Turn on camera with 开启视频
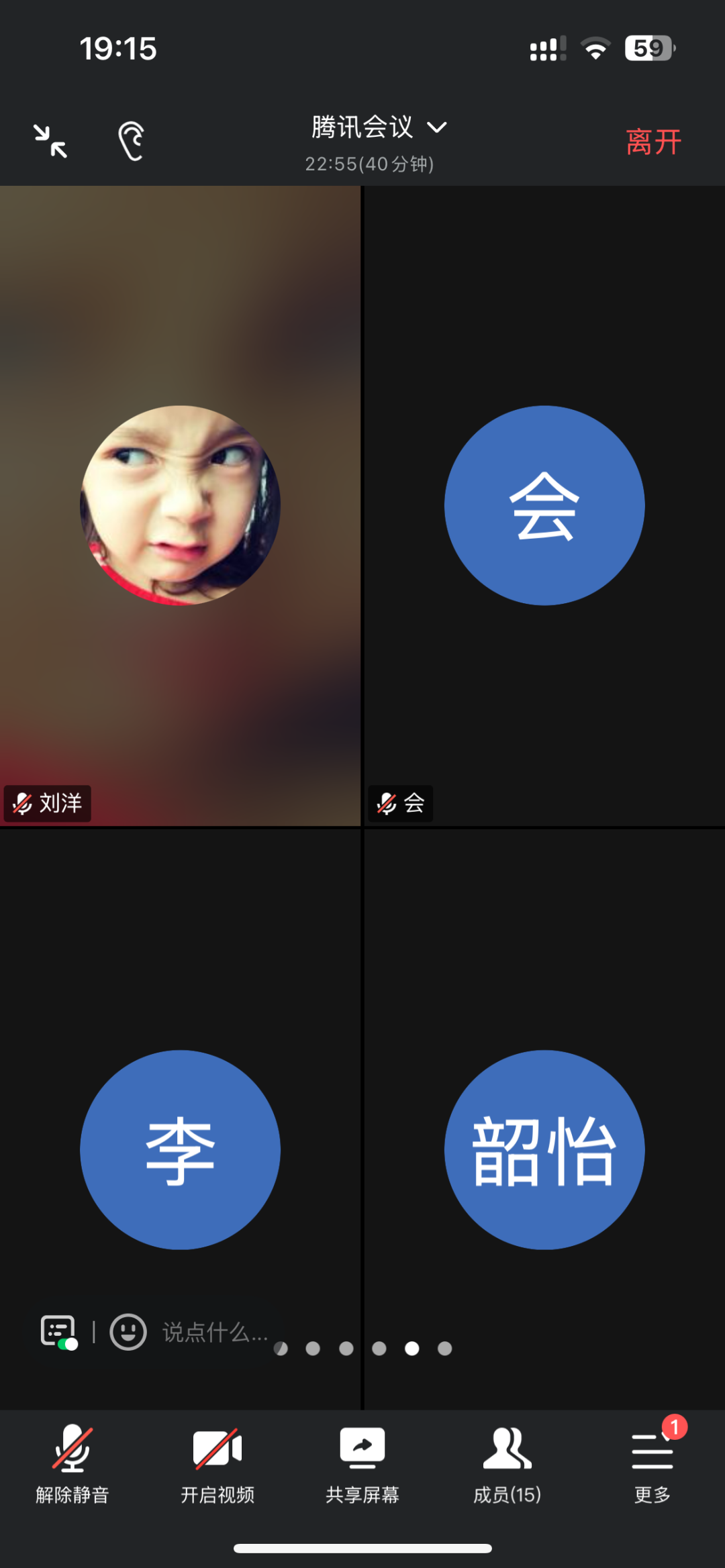The image size is (725, 1568). tap(217, 1465)
